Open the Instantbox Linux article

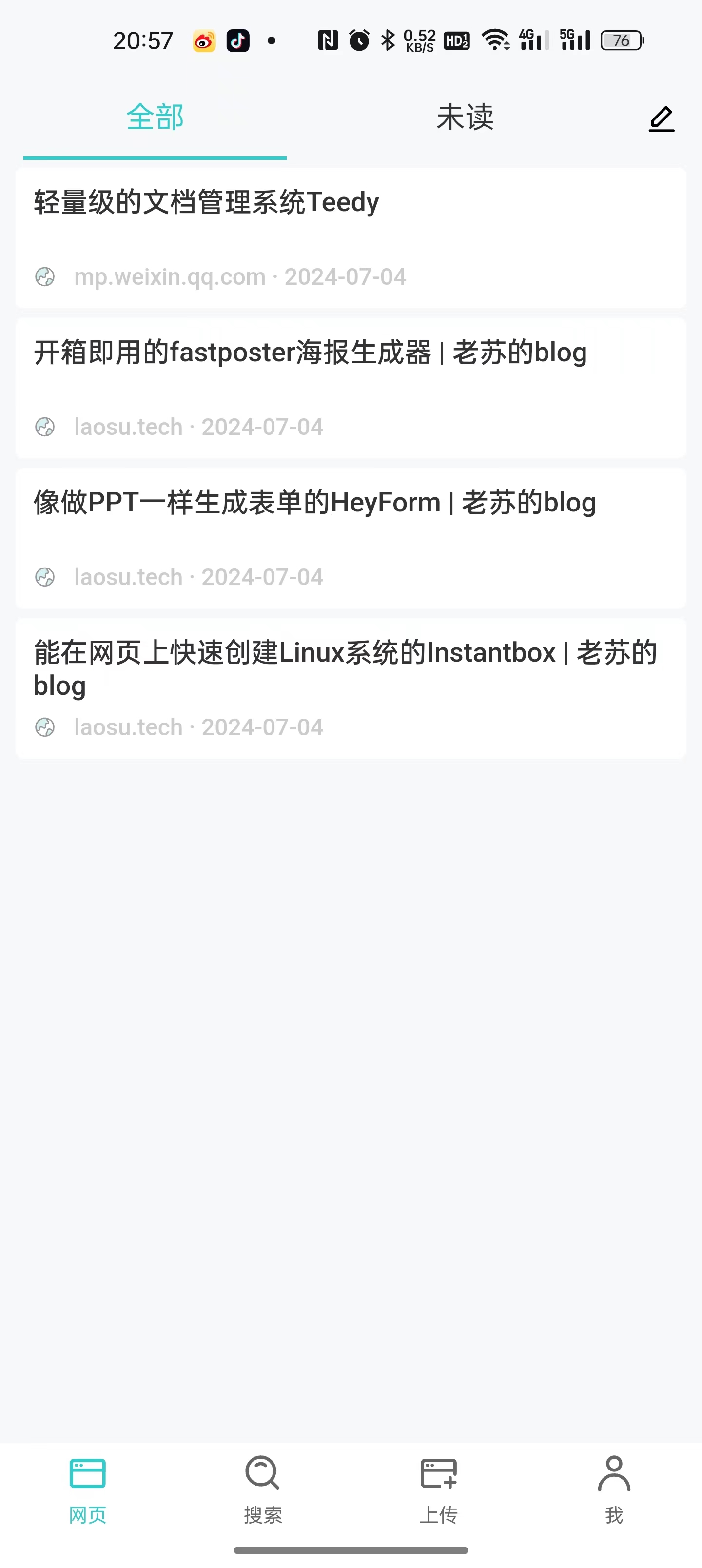[x=351, y=688]
